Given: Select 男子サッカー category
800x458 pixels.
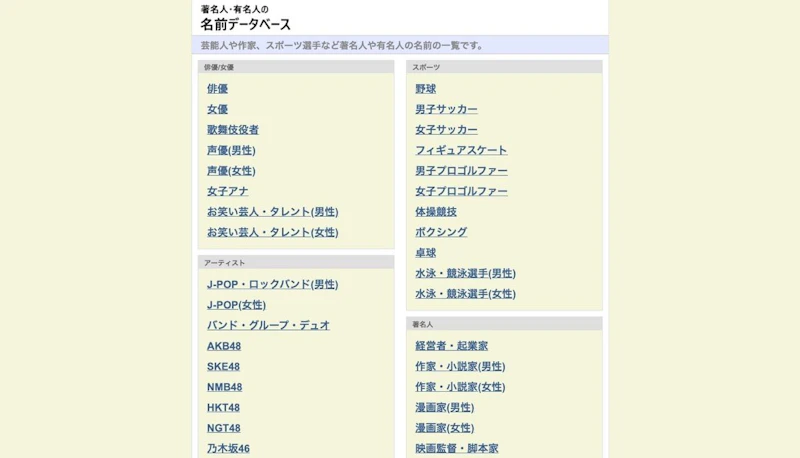Looking at the screenshot, I should click(446, 110).
